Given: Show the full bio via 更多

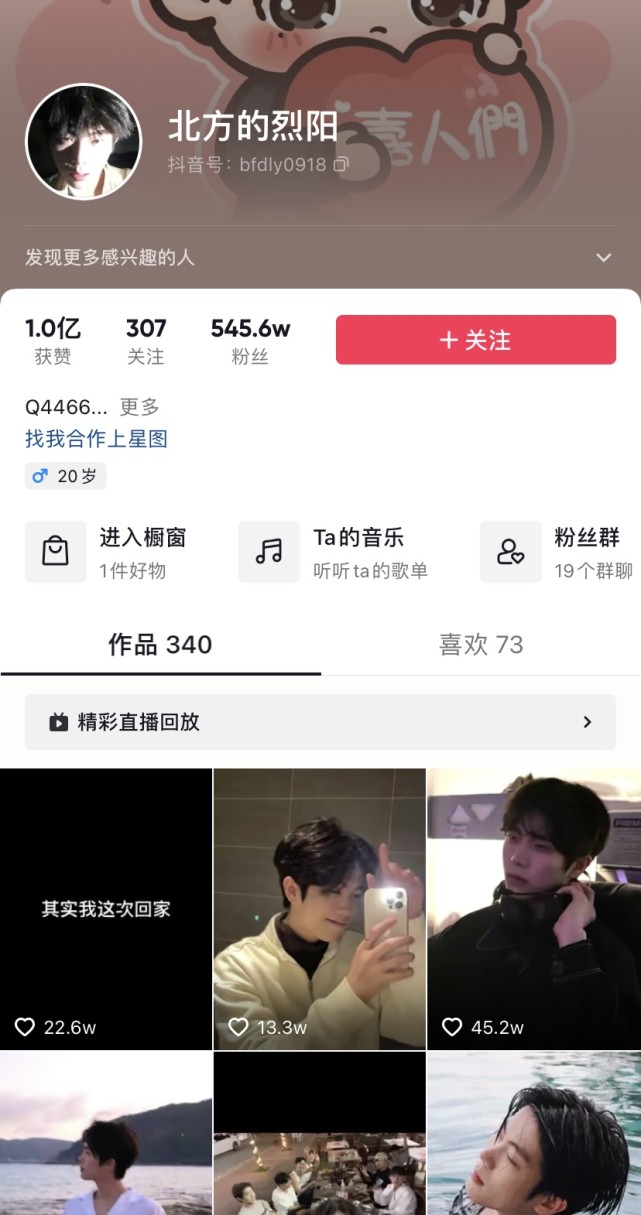Looking at the screenshot, I should click(x=139, y=407).
